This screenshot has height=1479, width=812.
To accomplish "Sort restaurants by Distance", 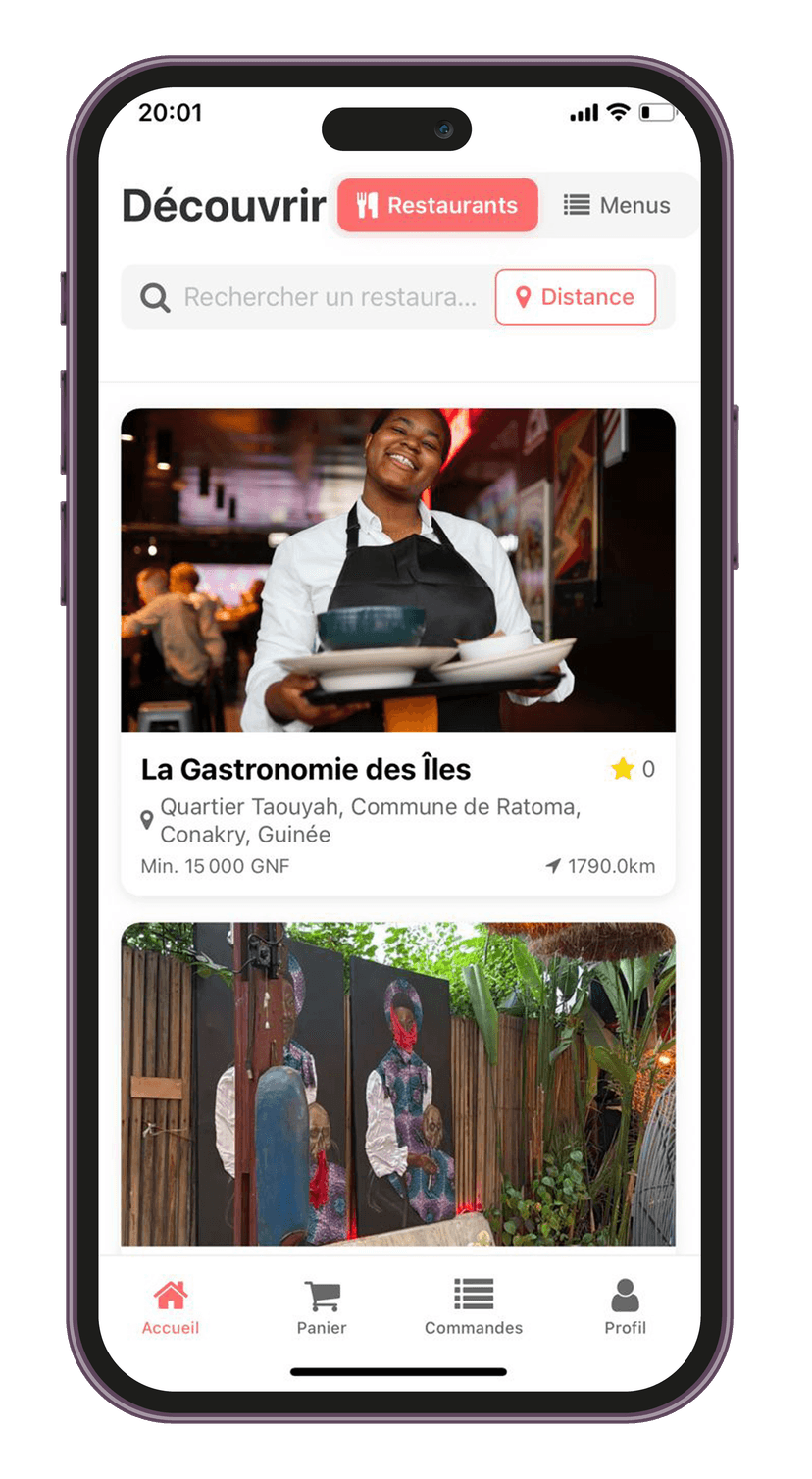I will pos(576,297).
